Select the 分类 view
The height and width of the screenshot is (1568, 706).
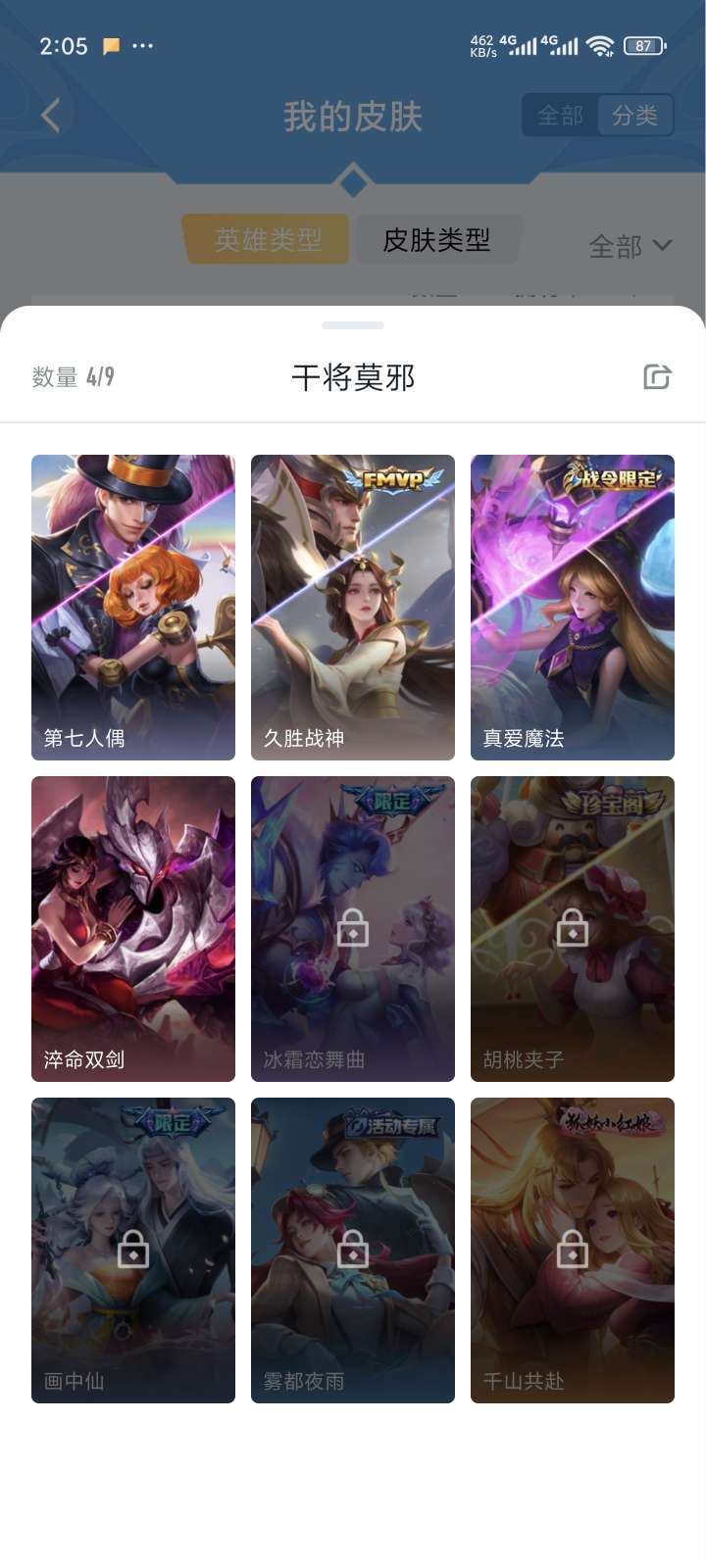[x=634, y=116]
